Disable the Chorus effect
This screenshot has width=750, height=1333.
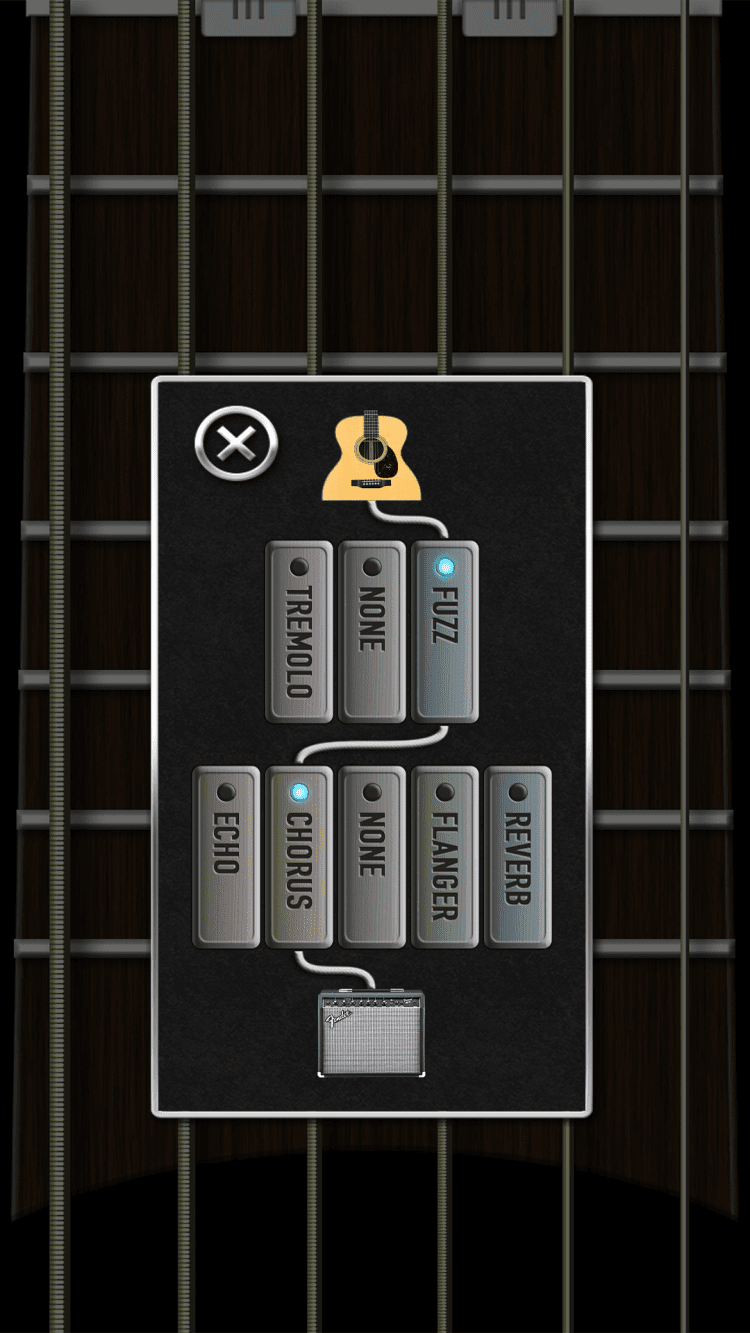[299, 857]
